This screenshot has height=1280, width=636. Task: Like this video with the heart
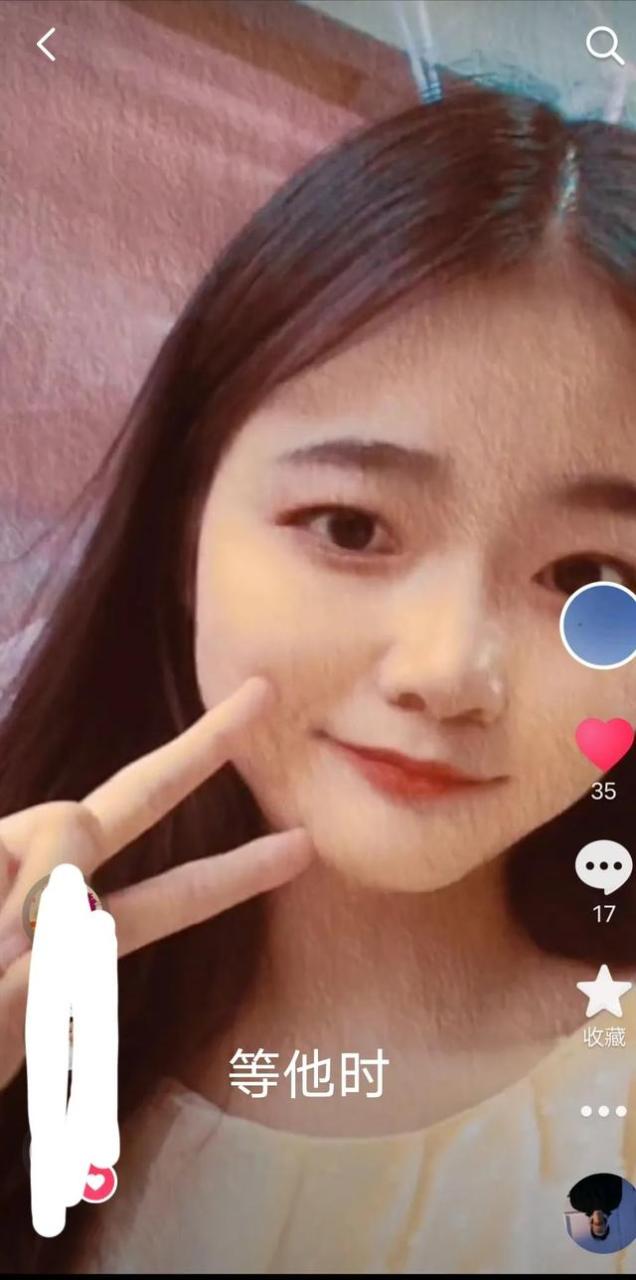pos(604,746)
